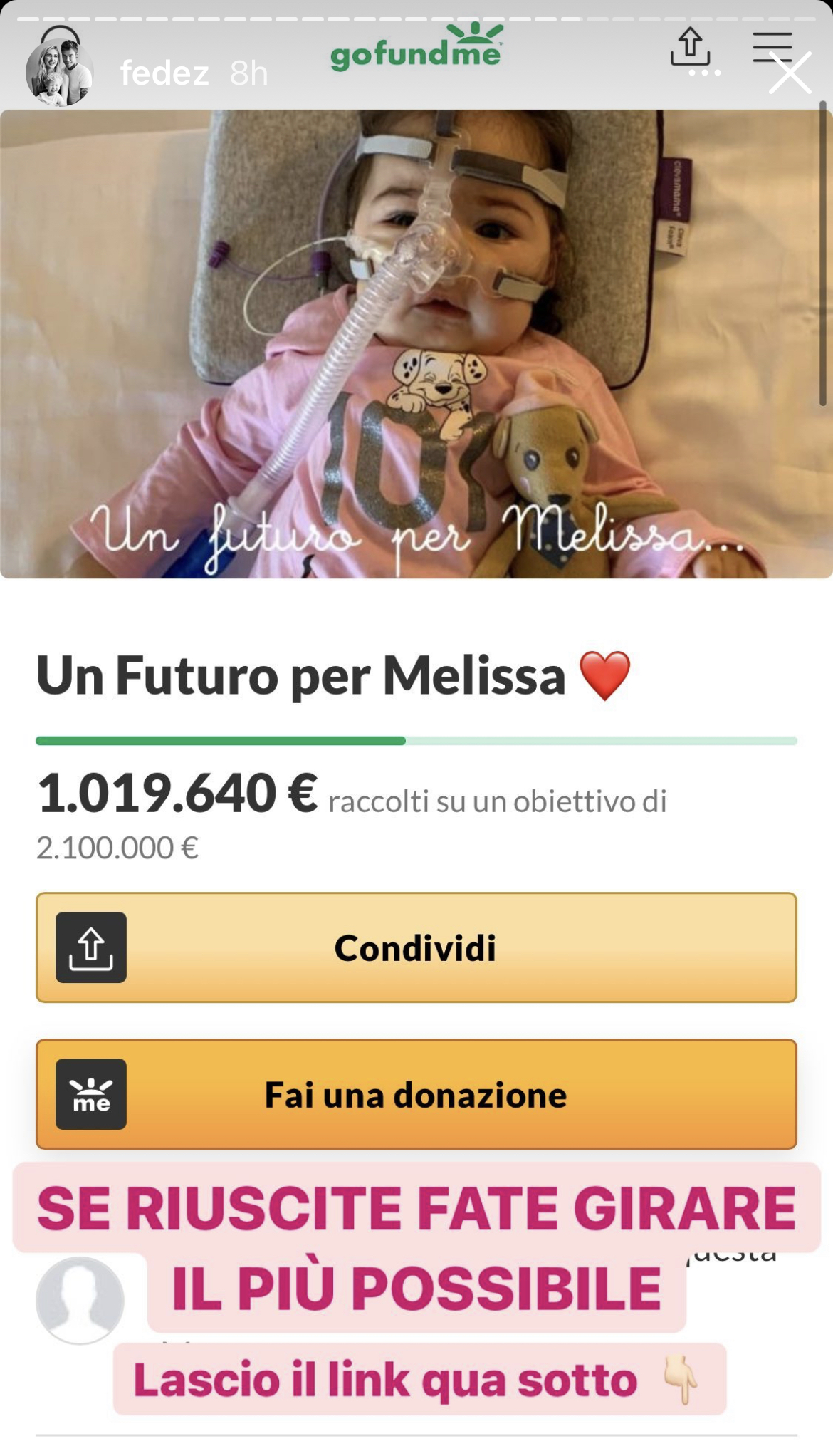
Task: Open the story's three-dot options menu
Action: click(705, 73)
